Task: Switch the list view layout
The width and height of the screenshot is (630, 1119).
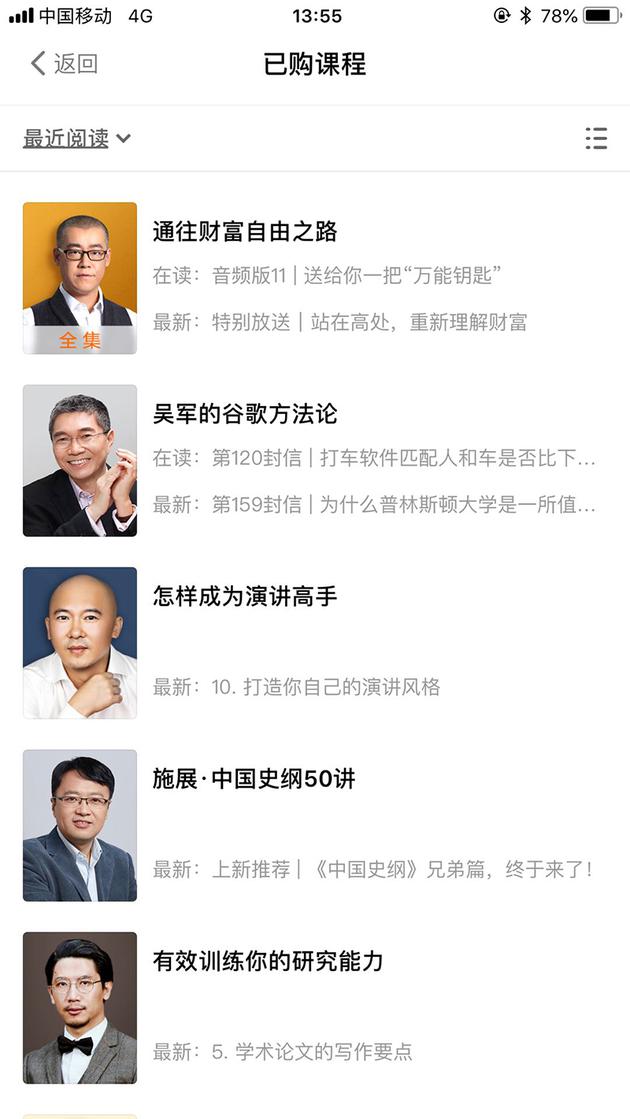Action: coord(596,138)
